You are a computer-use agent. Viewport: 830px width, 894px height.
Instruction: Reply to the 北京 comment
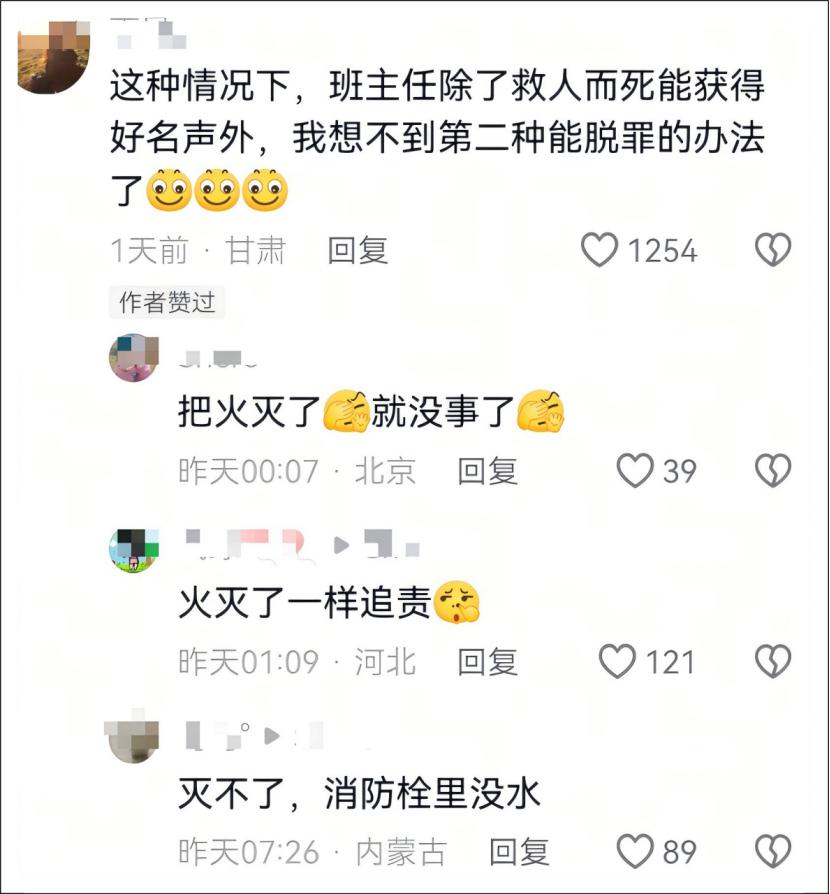pyautogui.click(x=487, y=470)
